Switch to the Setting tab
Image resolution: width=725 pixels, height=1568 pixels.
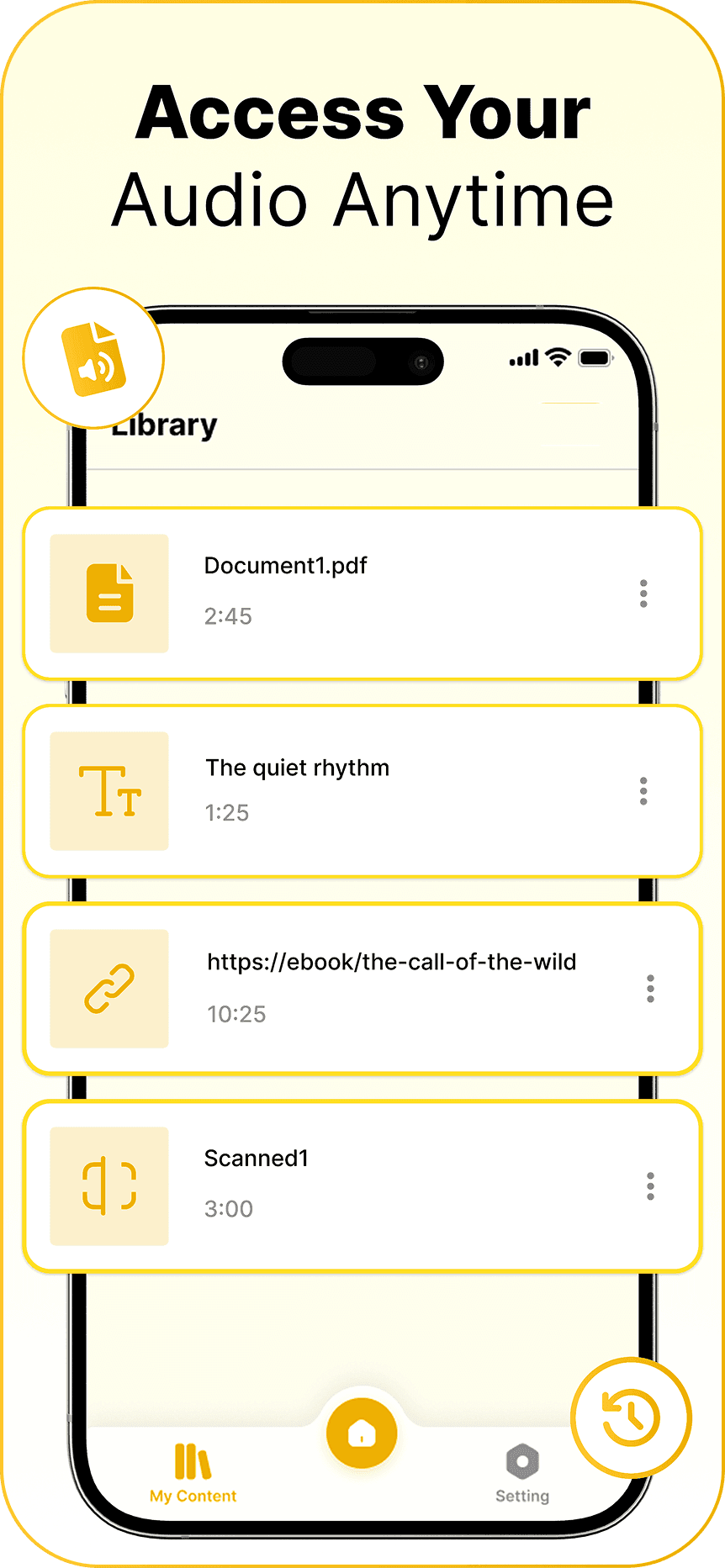tap(521, 1471)
